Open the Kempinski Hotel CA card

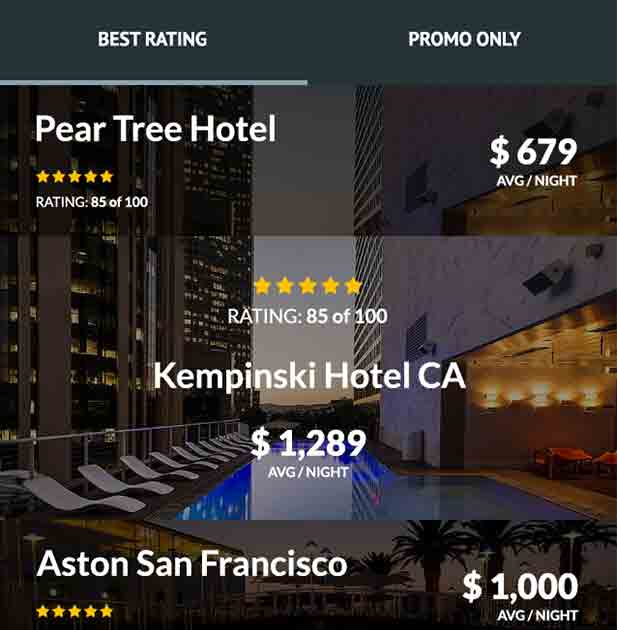[x=309, y=377]
